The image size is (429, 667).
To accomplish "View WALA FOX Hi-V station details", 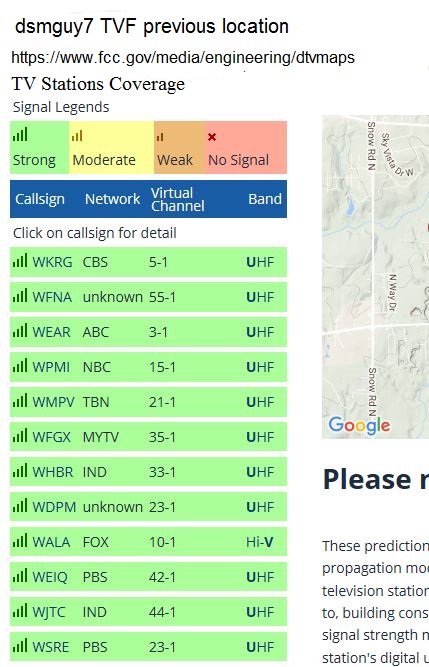I will tap(148, 542).
